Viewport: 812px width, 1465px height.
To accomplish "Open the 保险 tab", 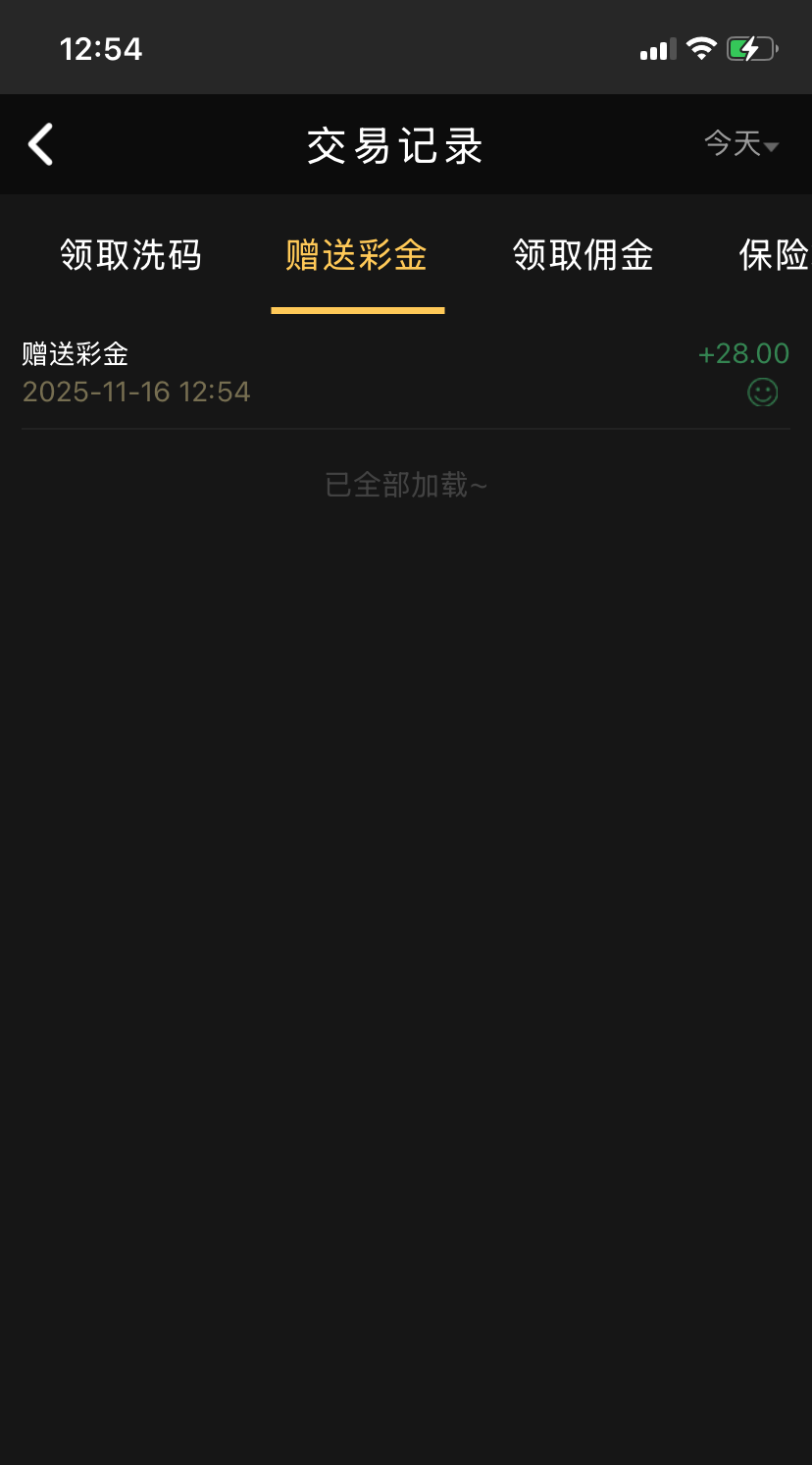I will coord(773,255).
